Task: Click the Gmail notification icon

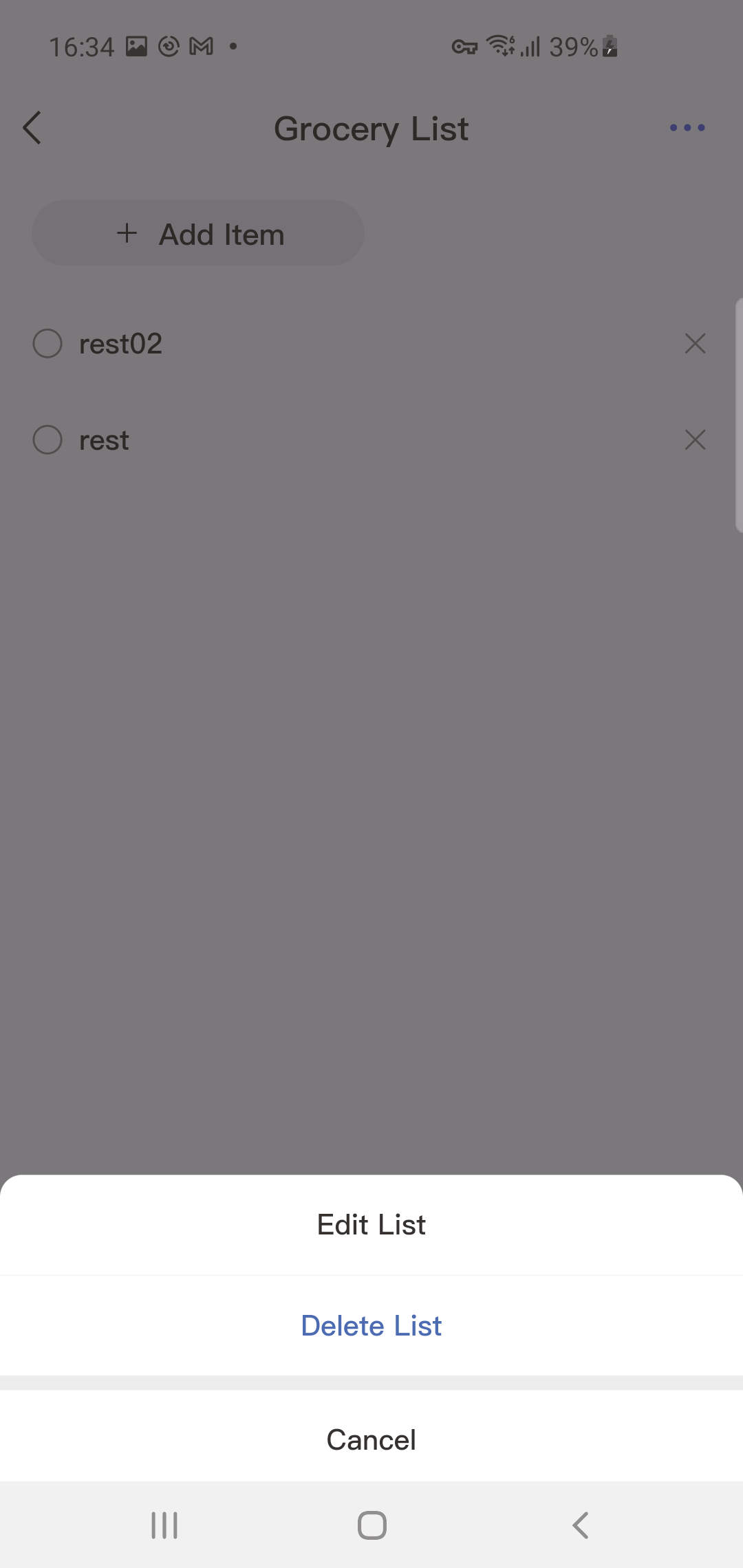Action: point(200,45)
